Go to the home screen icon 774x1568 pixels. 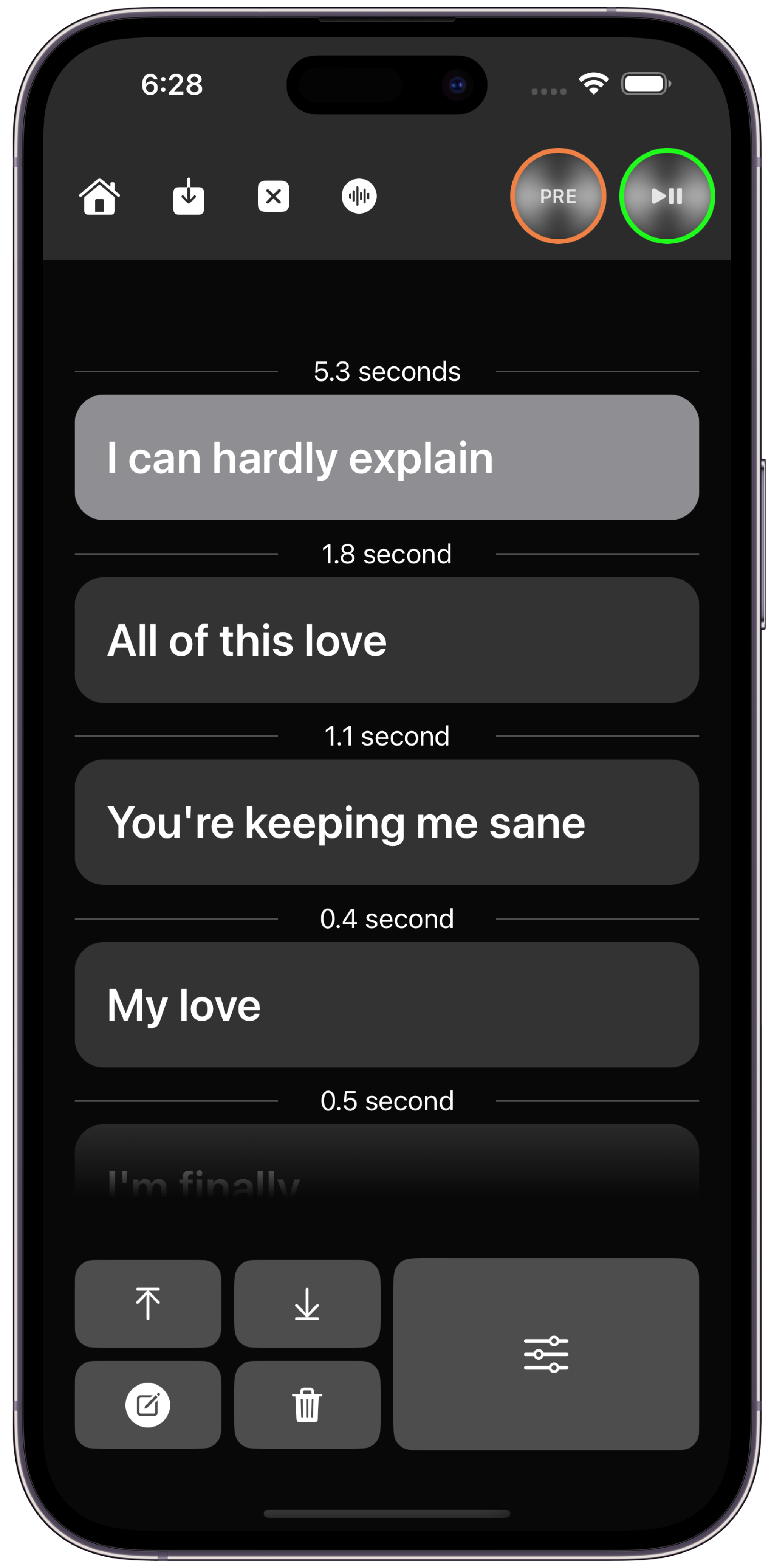click(x=100, y=197)
